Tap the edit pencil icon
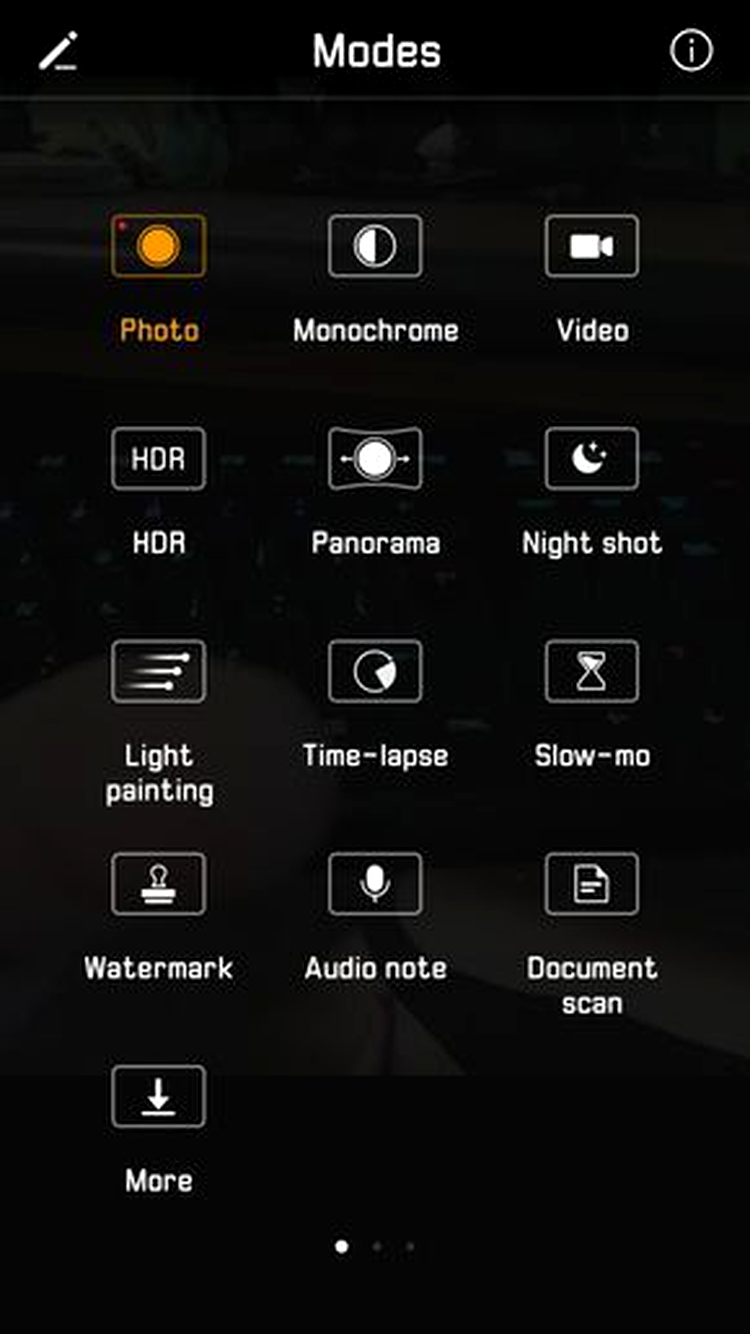The height and width of the screenshot is (1334, 750). (58, 51)
